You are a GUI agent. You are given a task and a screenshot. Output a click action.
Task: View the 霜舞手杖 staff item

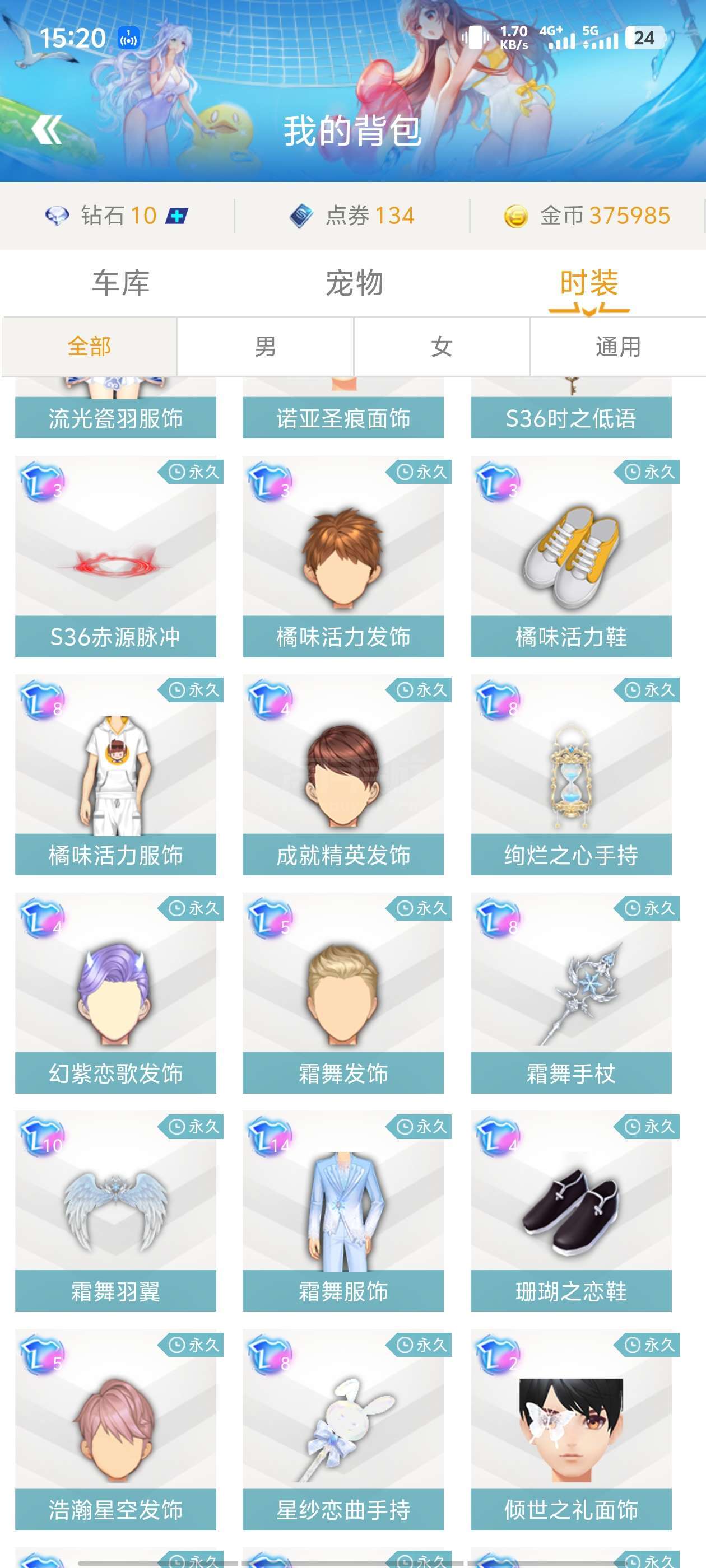571,993
